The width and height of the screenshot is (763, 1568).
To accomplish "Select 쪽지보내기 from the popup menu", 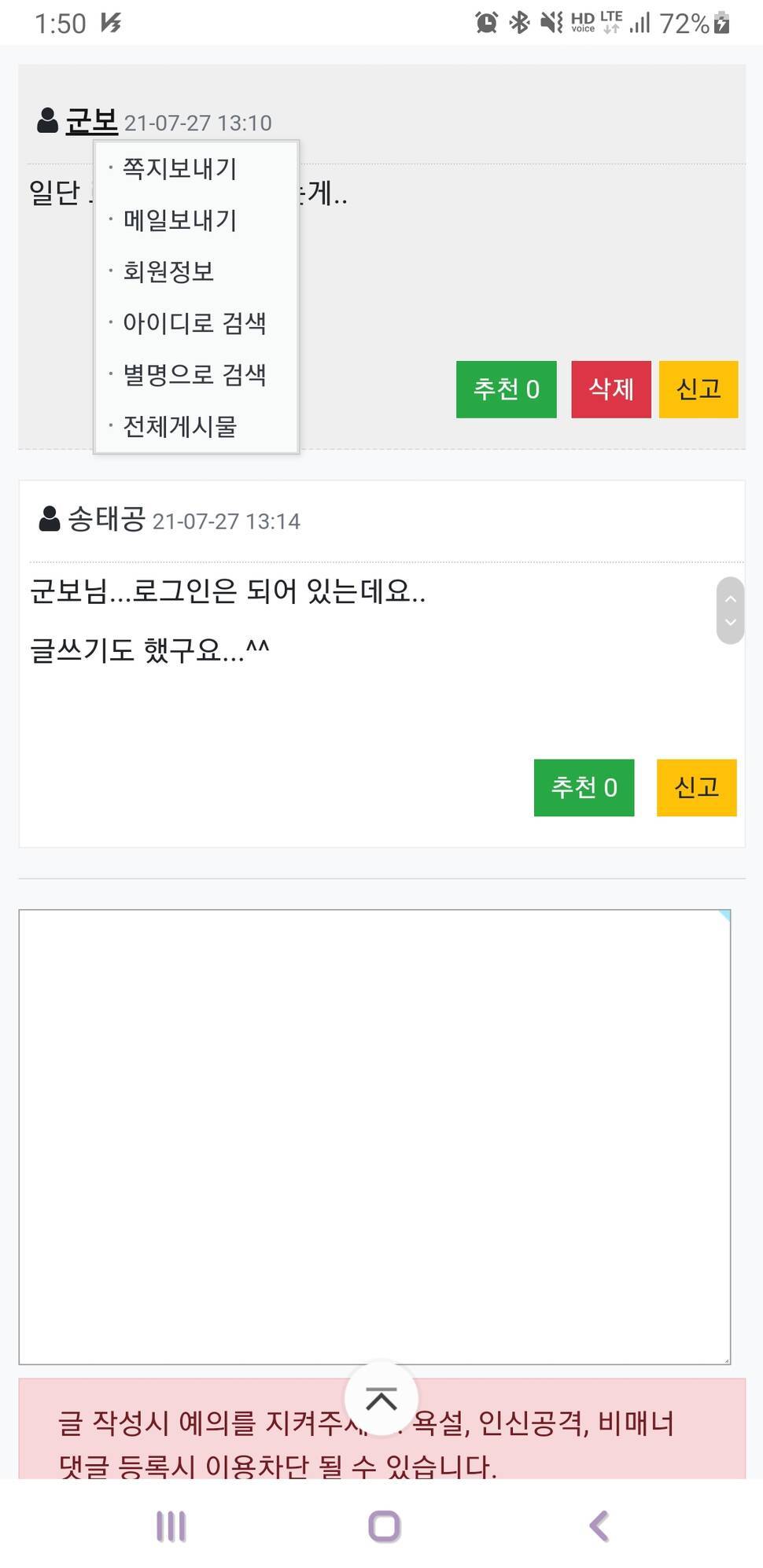I will (179, 168).
